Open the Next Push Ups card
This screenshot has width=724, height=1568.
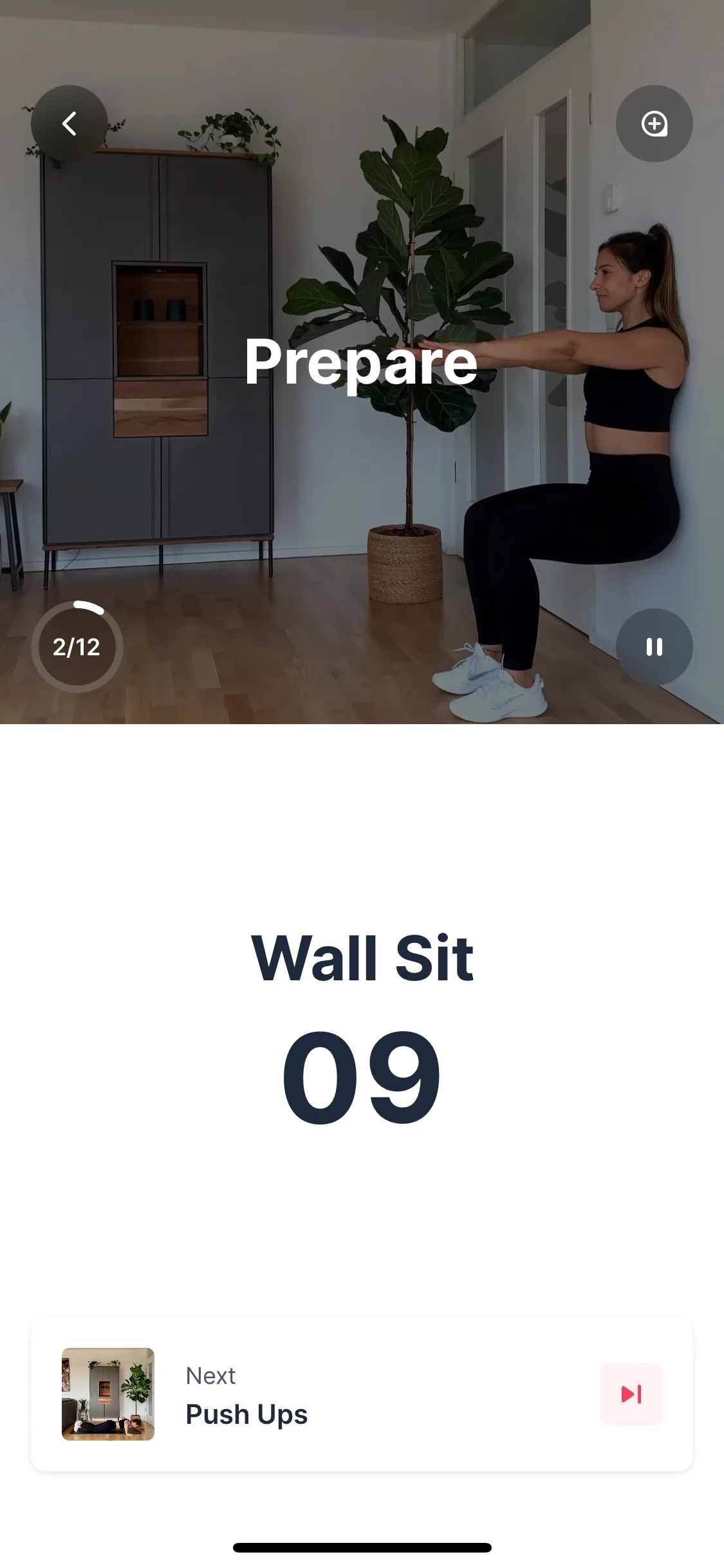click(362, 1394)
